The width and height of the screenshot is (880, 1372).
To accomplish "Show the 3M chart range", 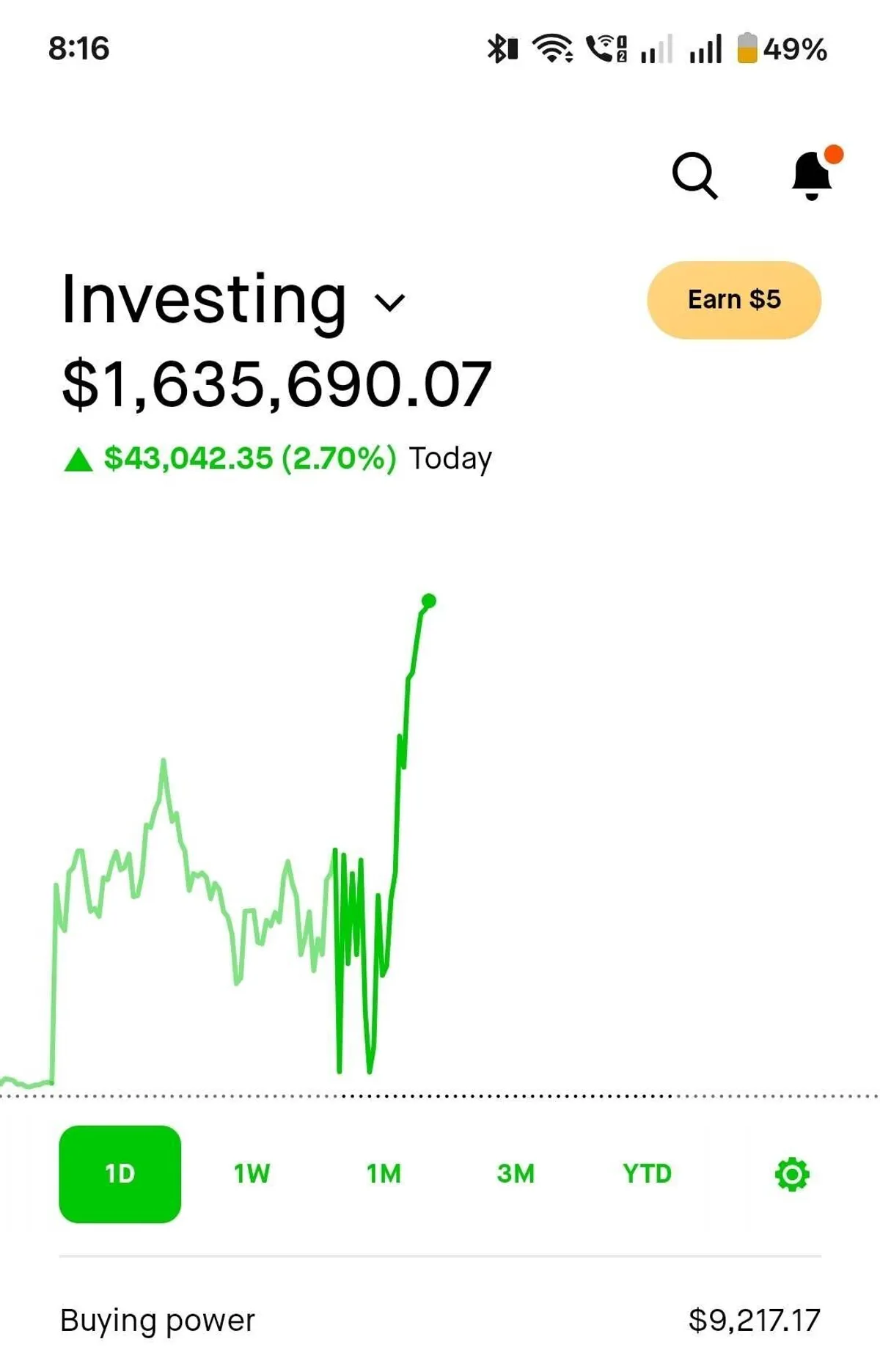I will pos(516,1174).
